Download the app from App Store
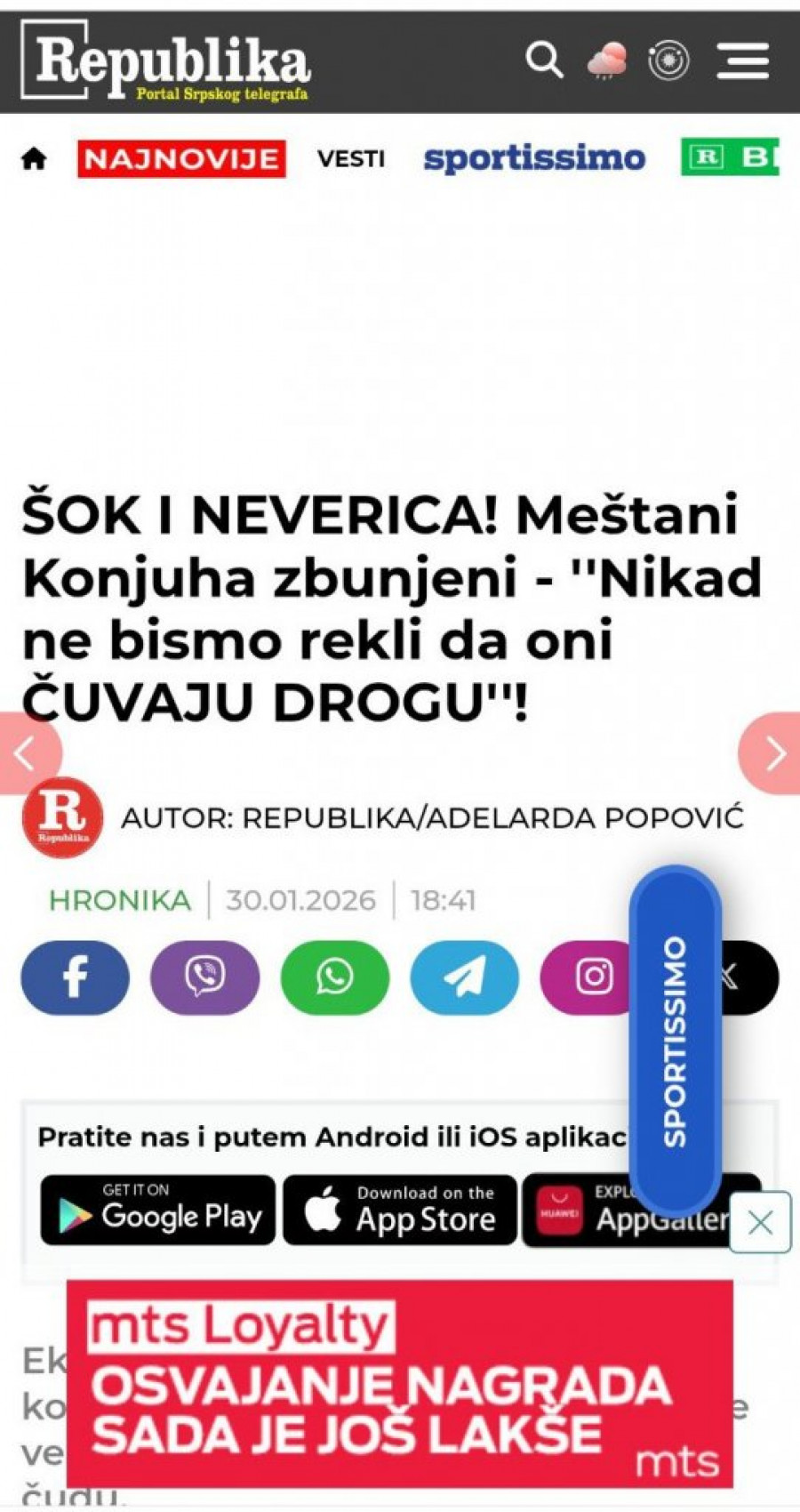The image size is (800, 1512). click(400, 1210)
